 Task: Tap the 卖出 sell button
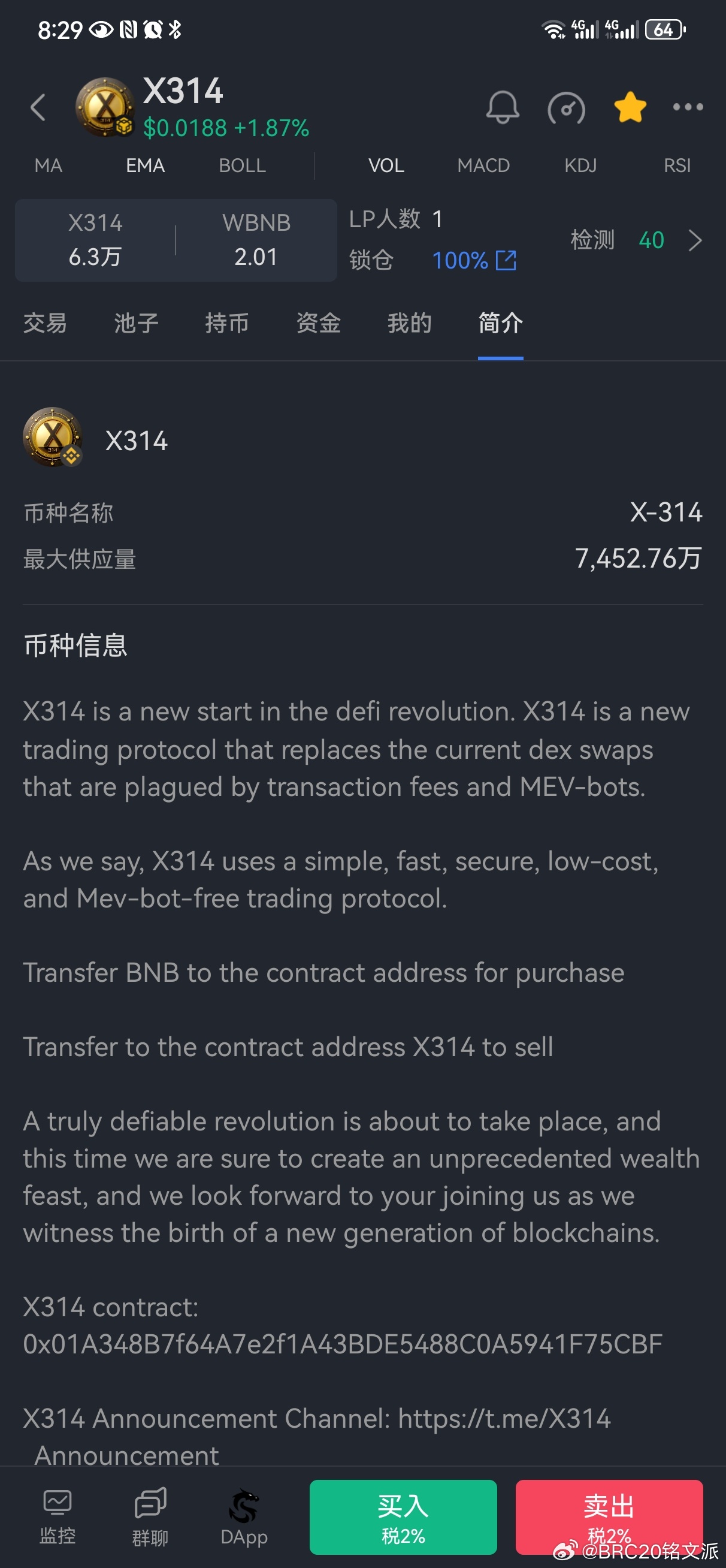[x=609, y=1517]
